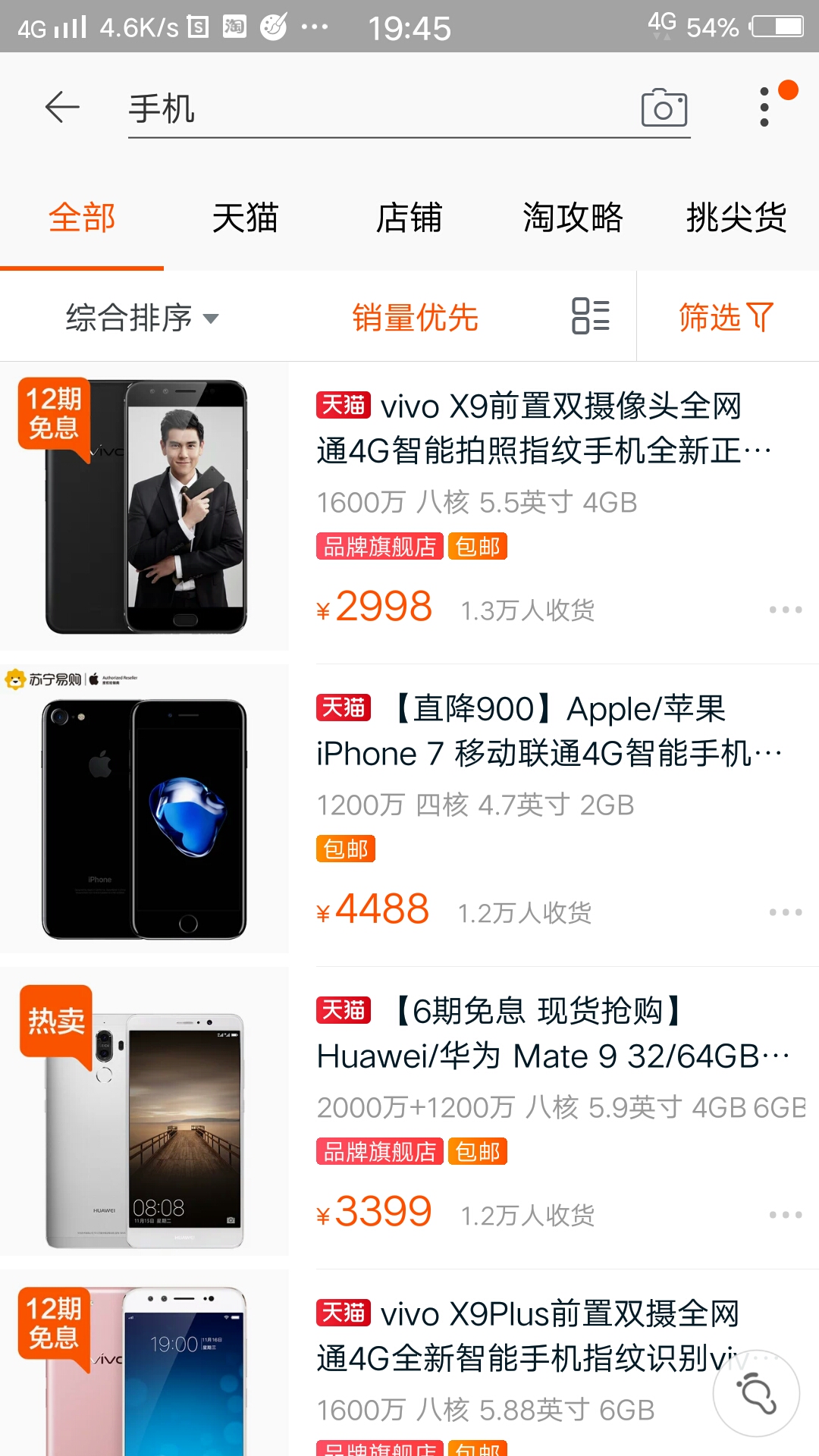Switch view layout with the grid icon
The image size is (819, 1456).
pos(590,316)
